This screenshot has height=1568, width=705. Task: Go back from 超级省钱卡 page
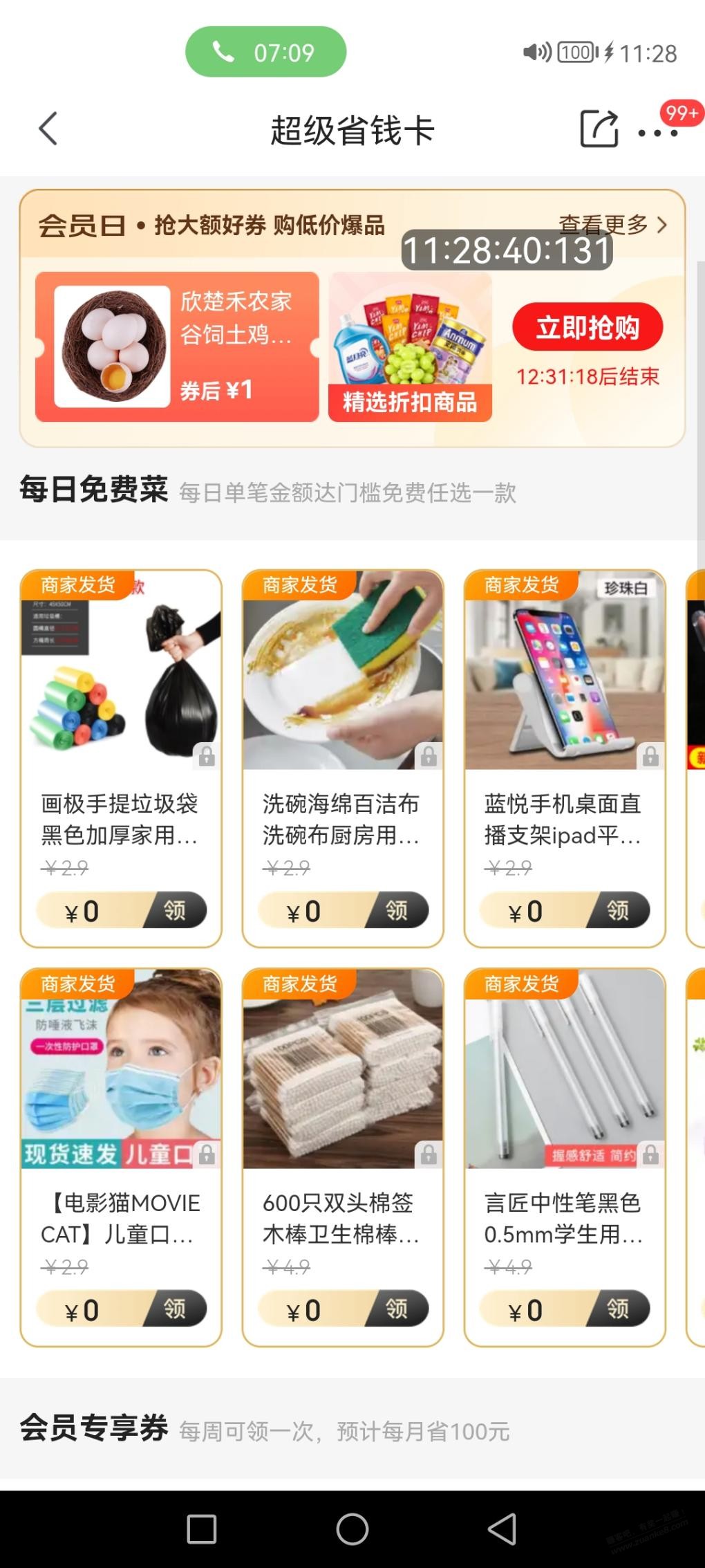[x=47, y=129]
